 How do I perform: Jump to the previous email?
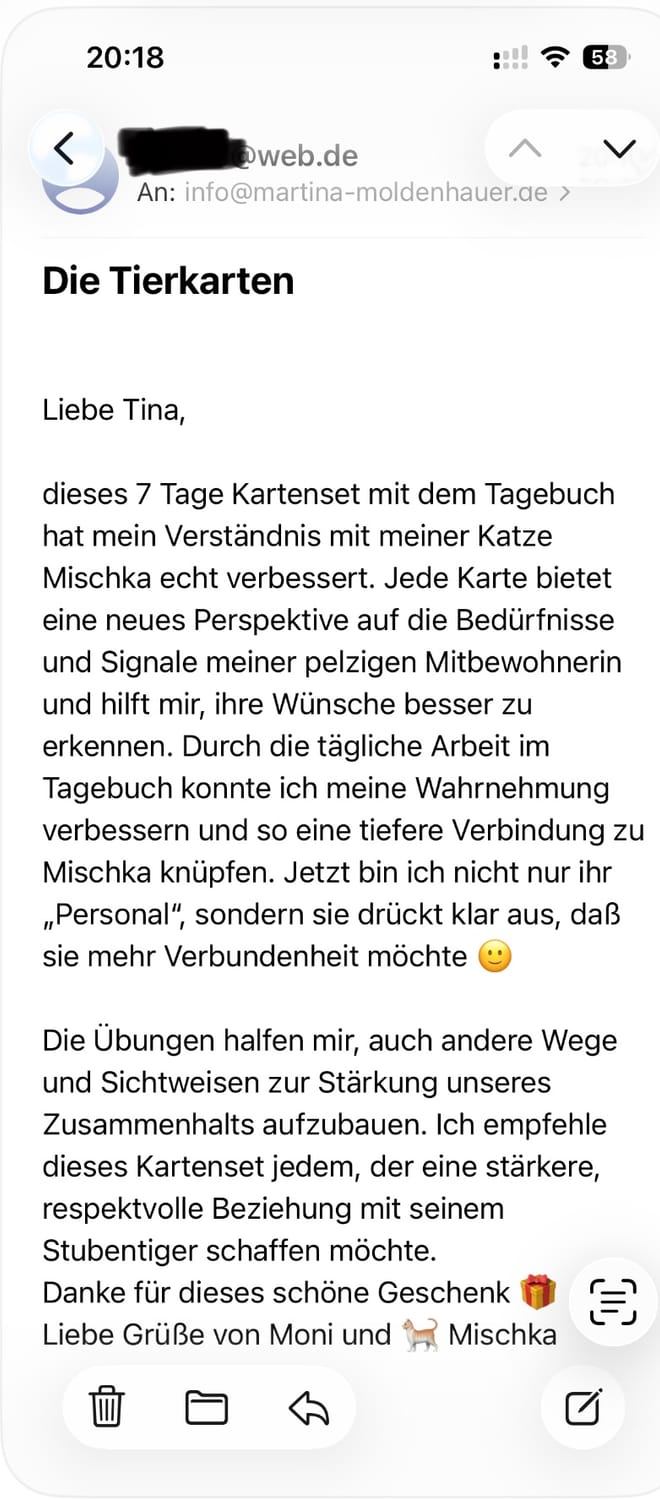525,149
